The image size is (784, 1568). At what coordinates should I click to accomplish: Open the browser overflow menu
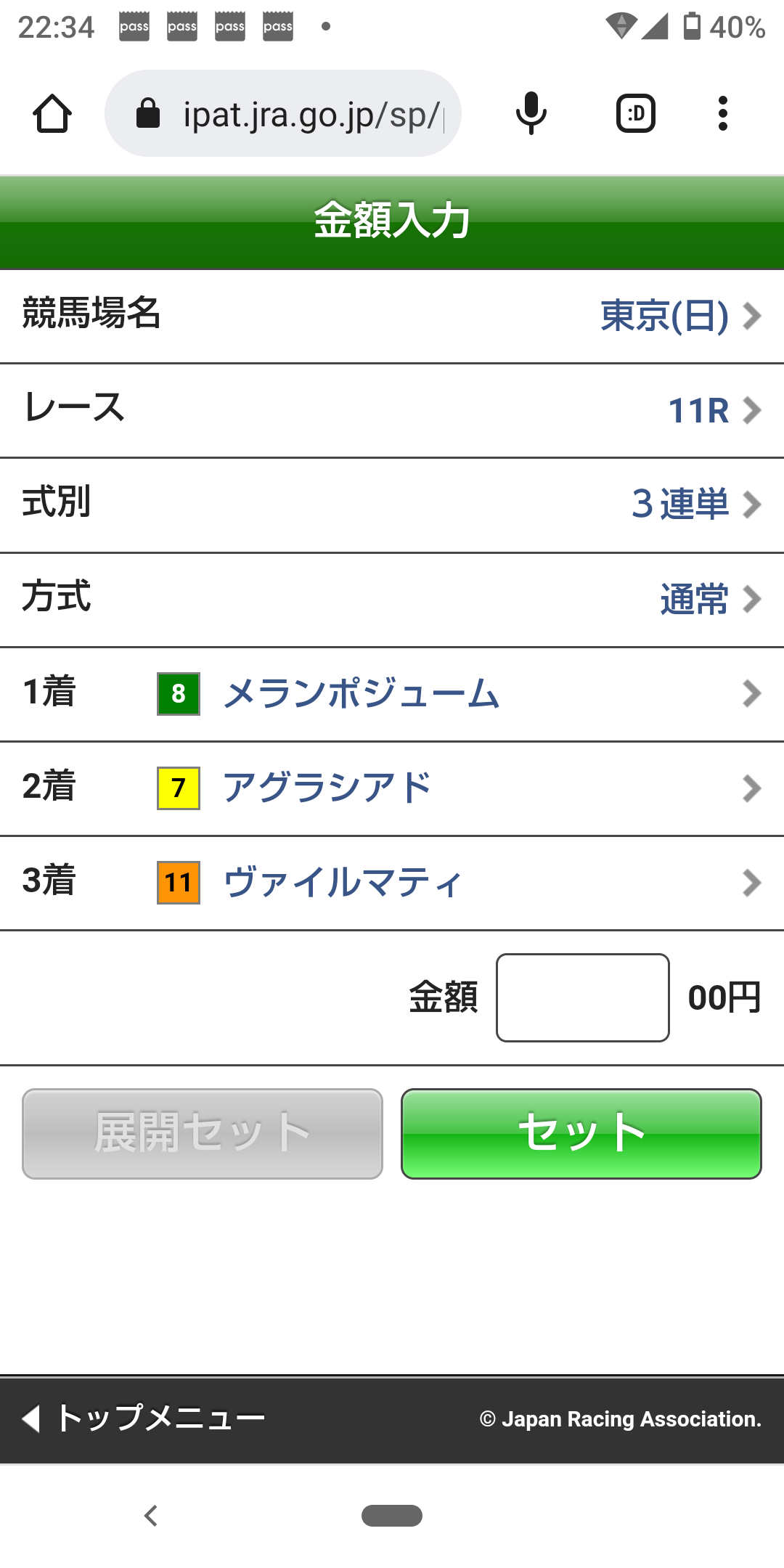pos(722,114)
